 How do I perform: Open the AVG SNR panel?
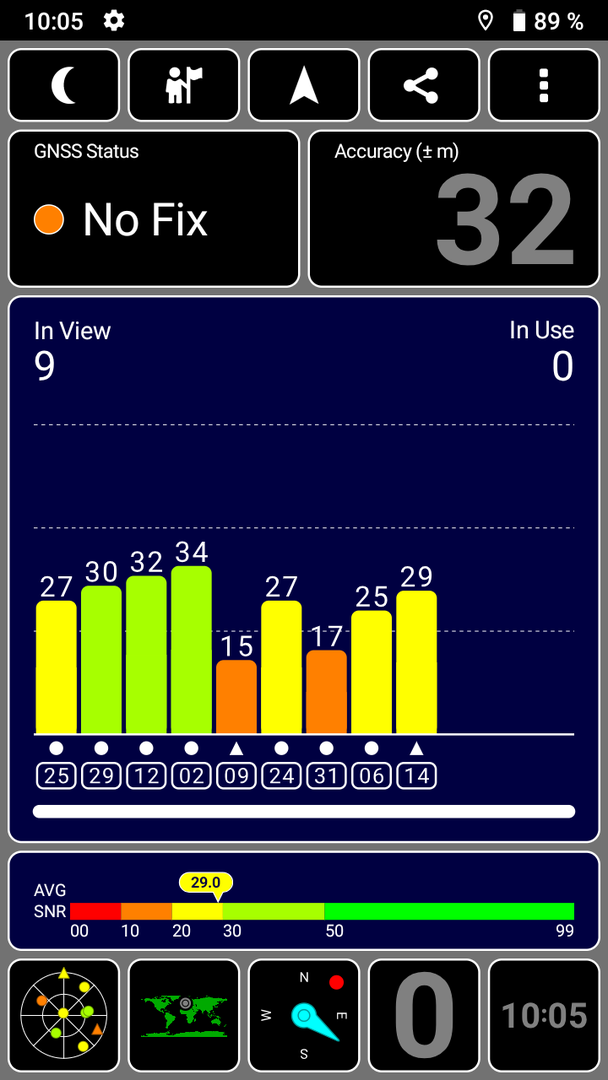(304, 901)
